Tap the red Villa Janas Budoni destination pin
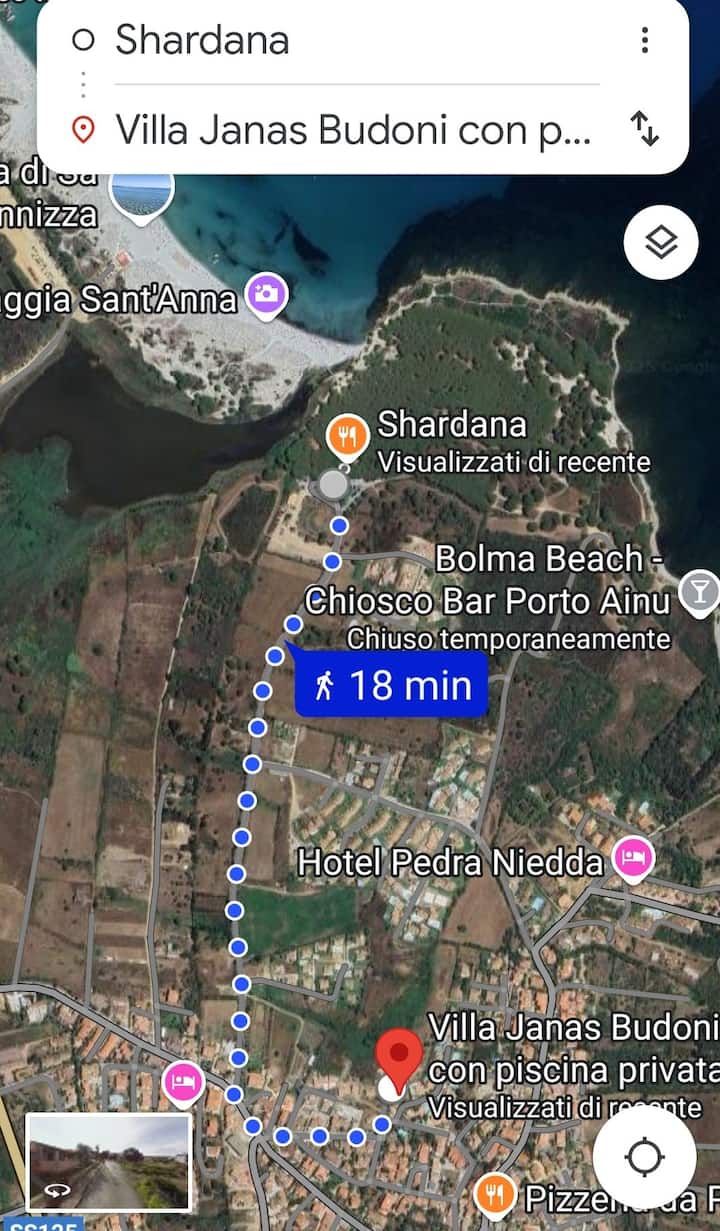The image size is (720, 1231). pos(400,1060)
